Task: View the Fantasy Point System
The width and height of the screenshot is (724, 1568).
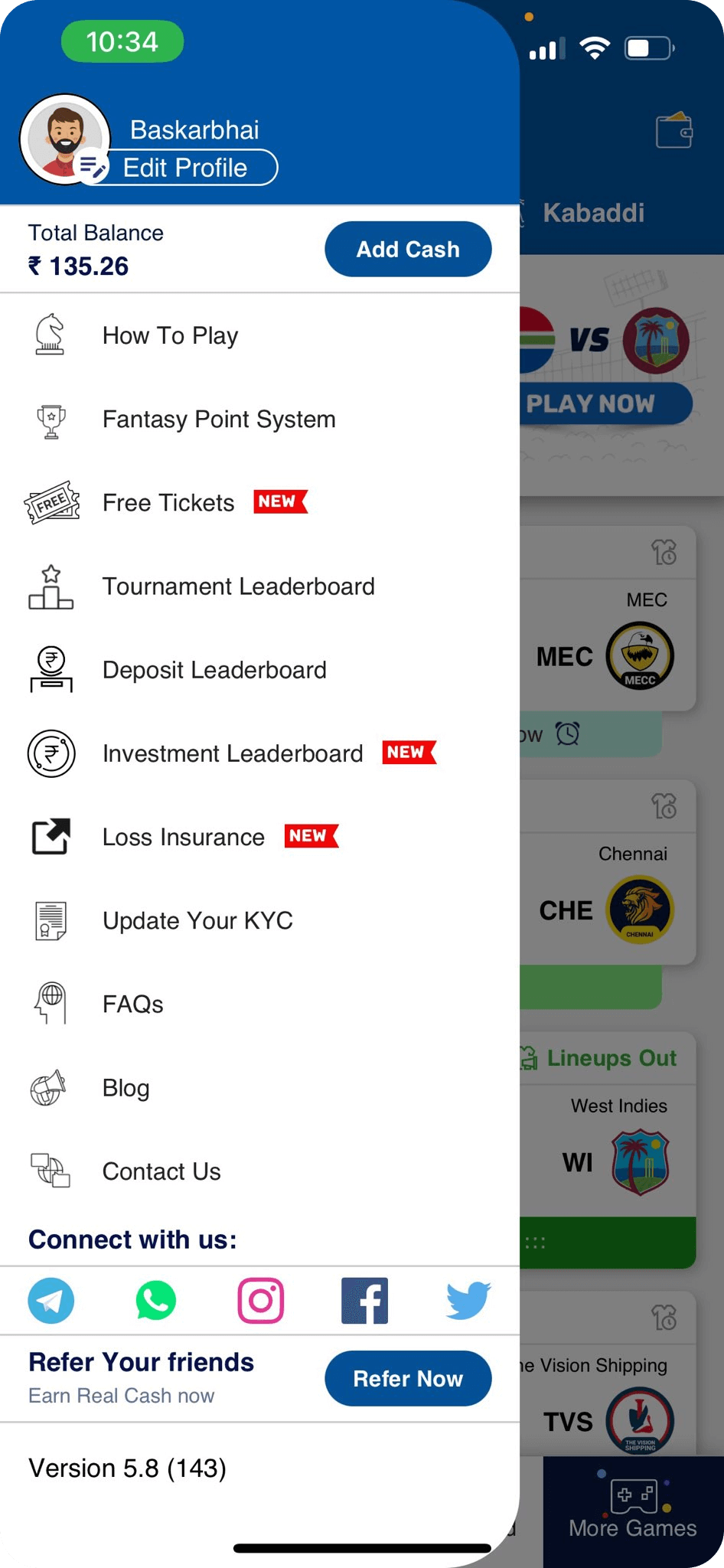Action: (259, 420)
